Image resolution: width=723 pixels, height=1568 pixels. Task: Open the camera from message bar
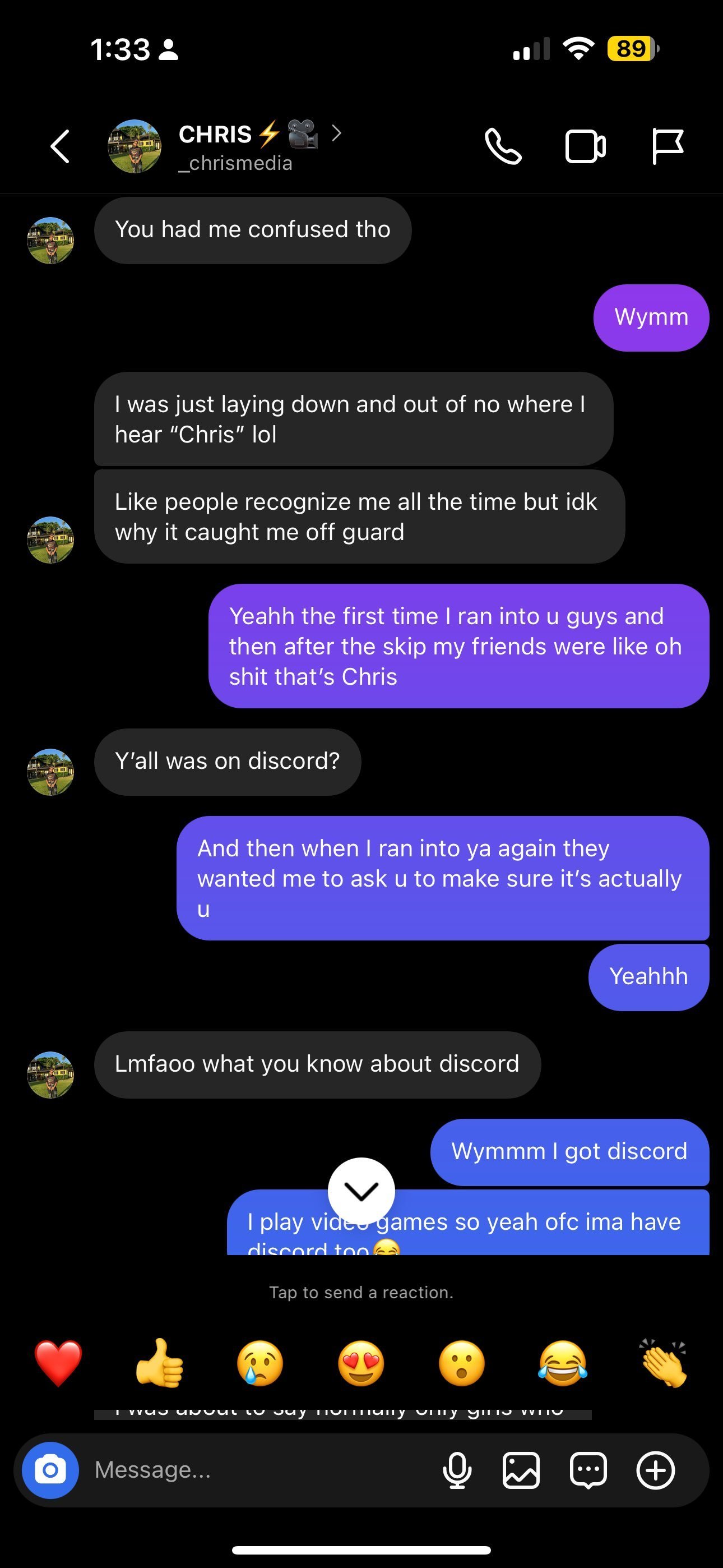(x=50, y=1470)
